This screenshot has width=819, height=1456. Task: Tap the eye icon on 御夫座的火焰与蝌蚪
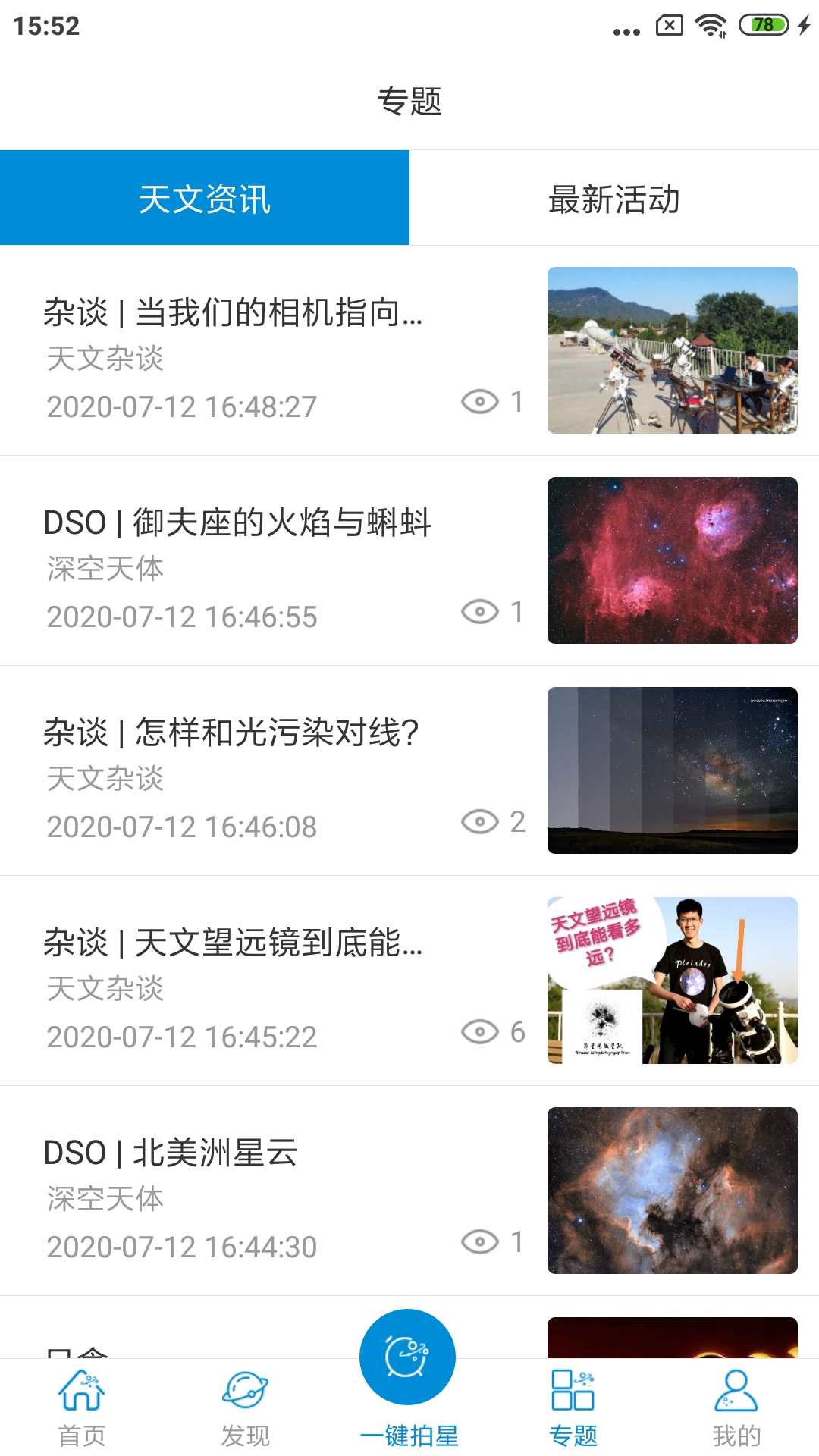(x=479, y=613)
